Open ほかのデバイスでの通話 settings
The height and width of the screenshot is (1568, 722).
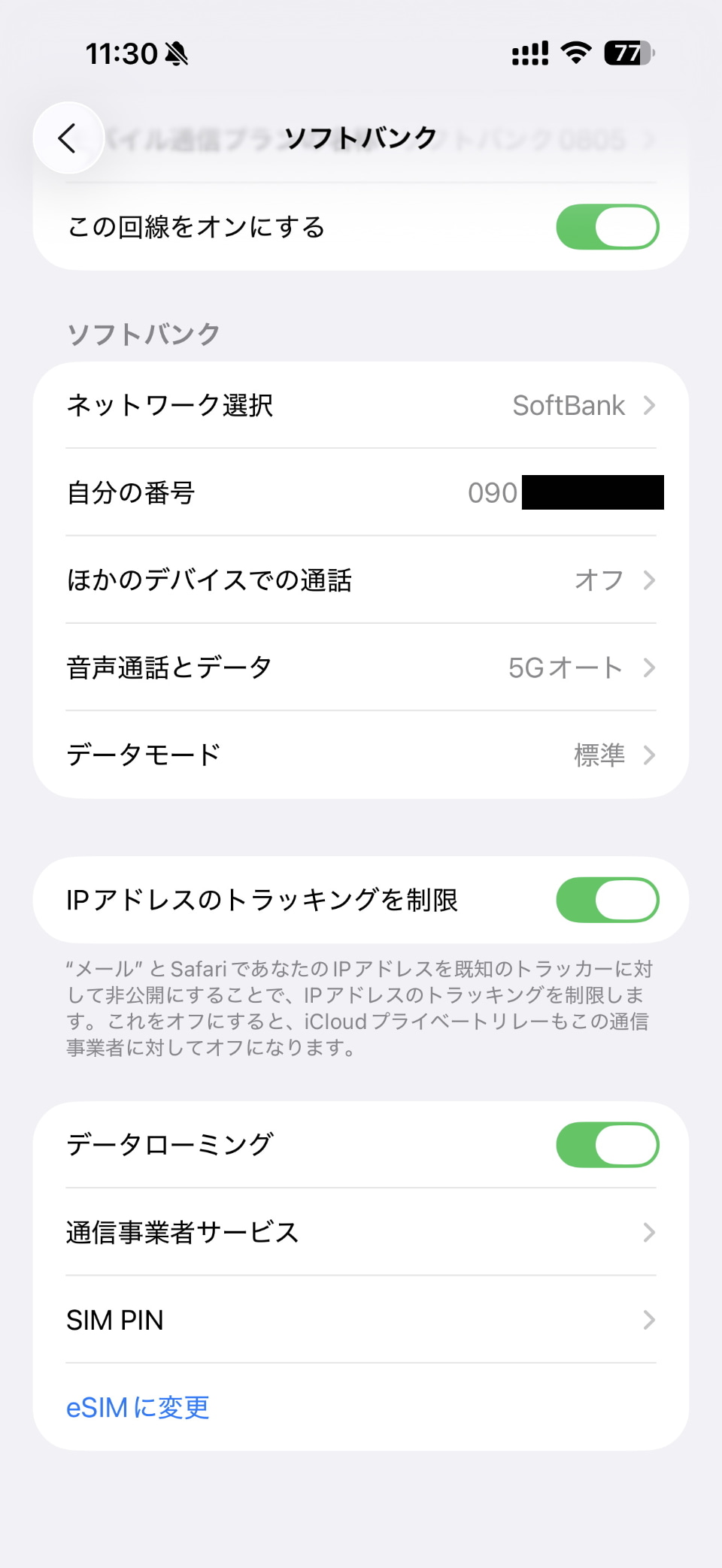pyautogui.click(x=361, y=580)
